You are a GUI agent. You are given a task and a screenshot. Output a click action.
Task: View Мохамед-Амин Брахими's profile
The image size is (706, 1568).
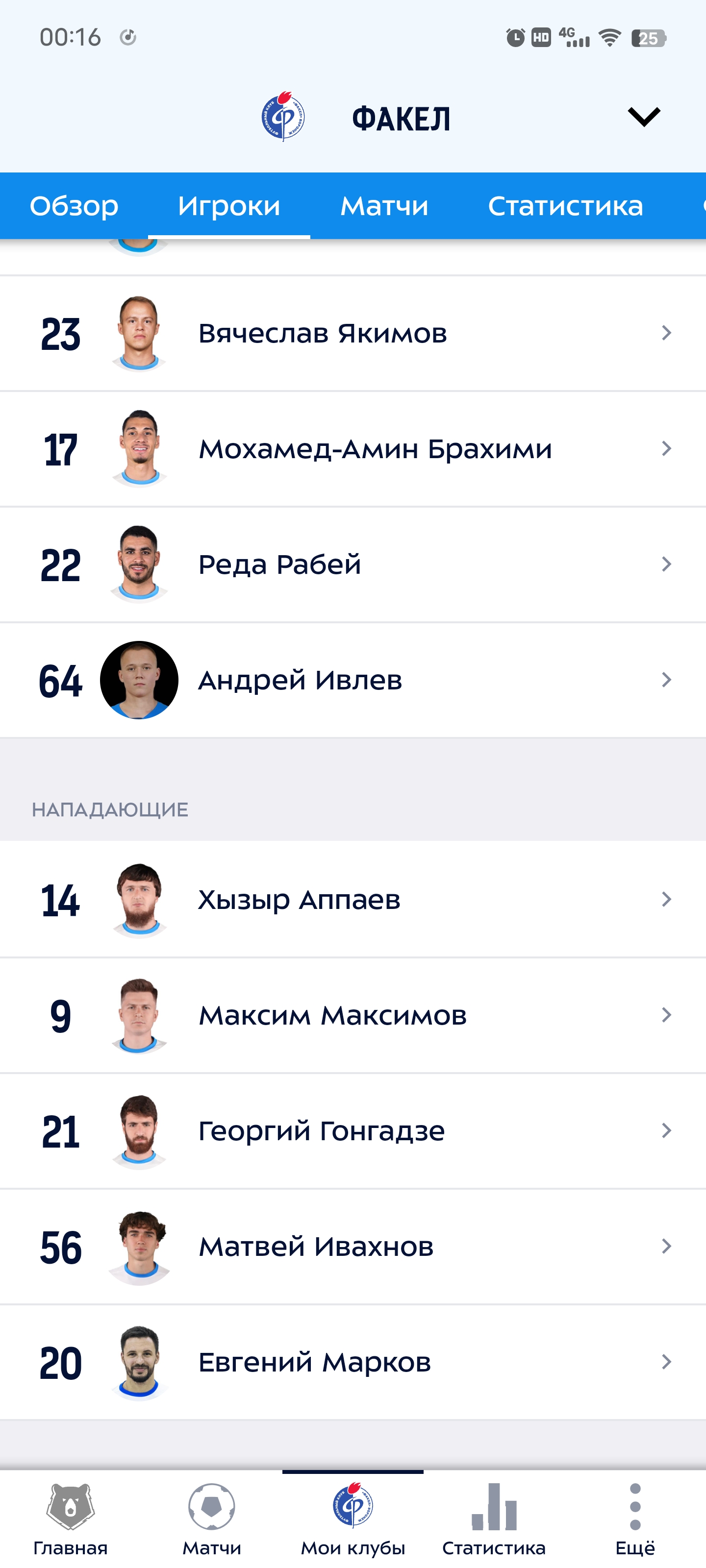coord(353,449)
